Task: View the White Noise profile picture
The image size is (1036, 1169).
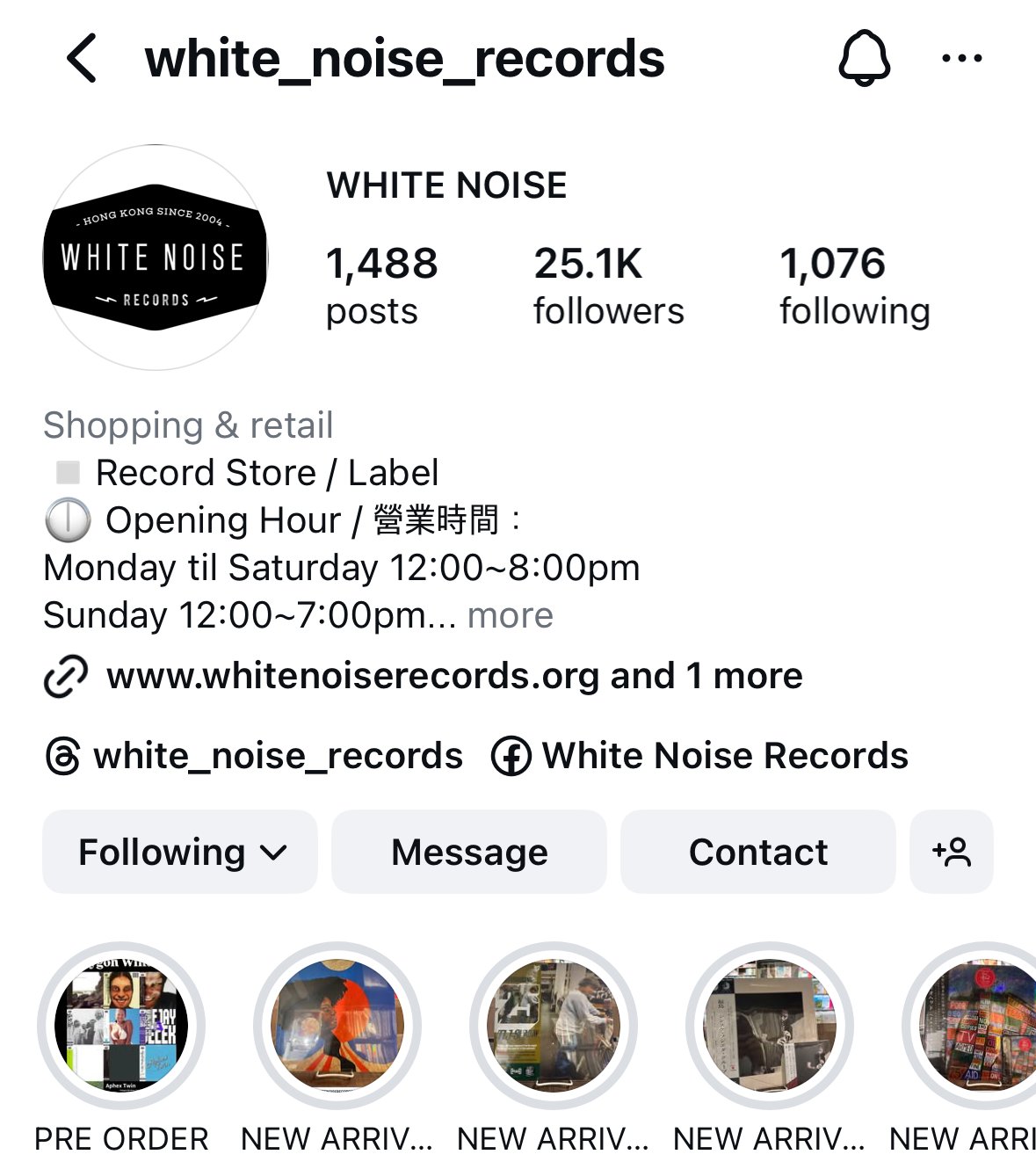Action: pyautogui.click(x=156, y=258)
